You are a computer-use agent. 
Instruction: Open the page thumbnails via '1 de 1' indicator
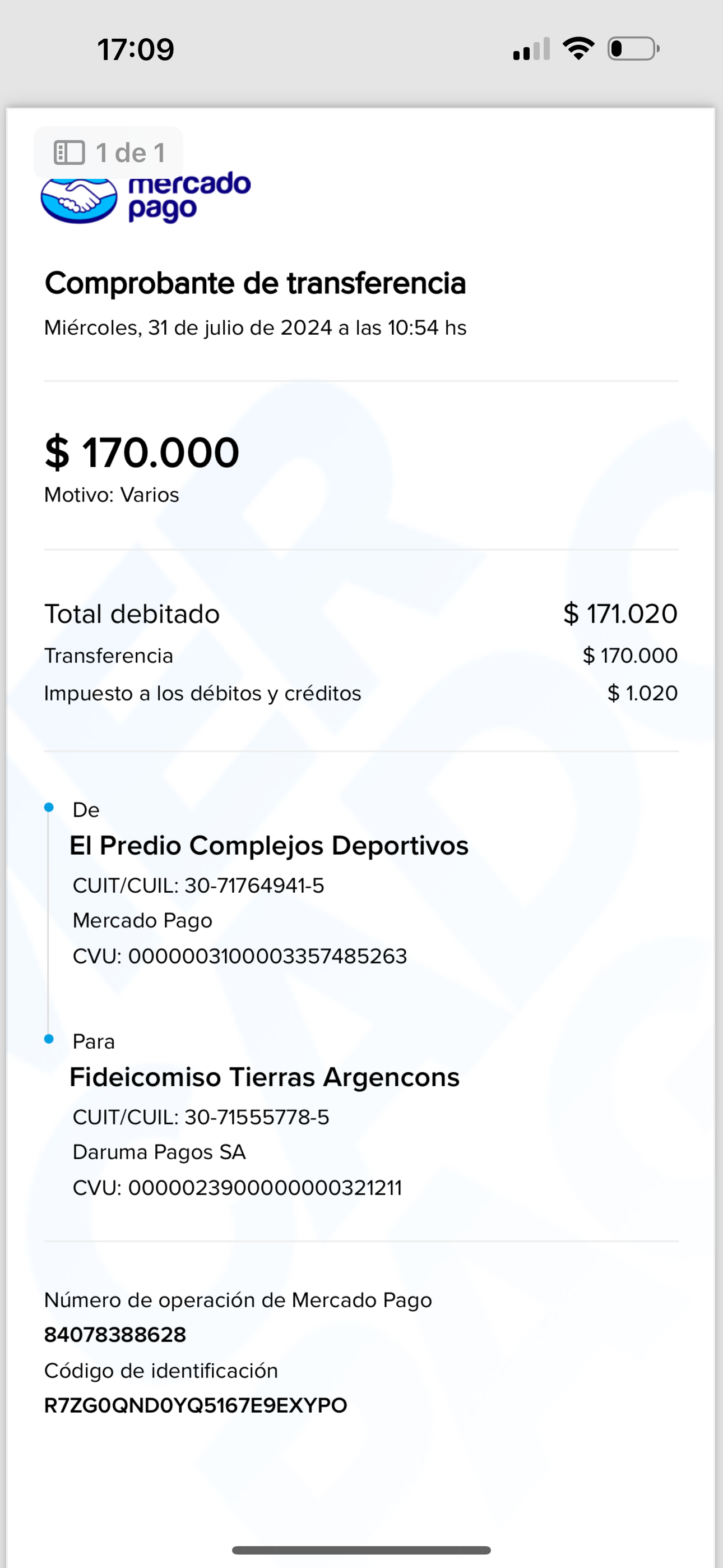109,153
